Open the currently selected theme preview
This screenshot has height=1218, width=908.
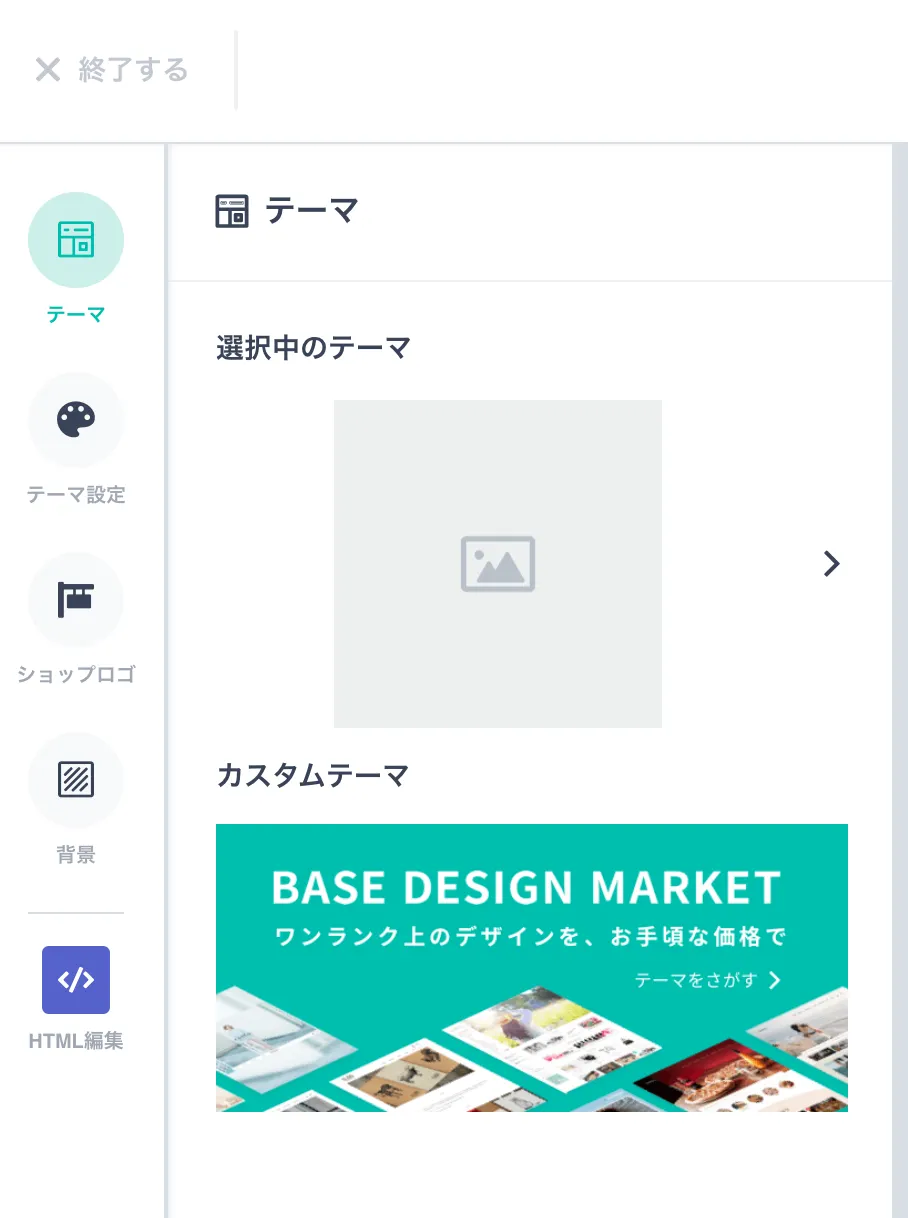tap(497, 563)
